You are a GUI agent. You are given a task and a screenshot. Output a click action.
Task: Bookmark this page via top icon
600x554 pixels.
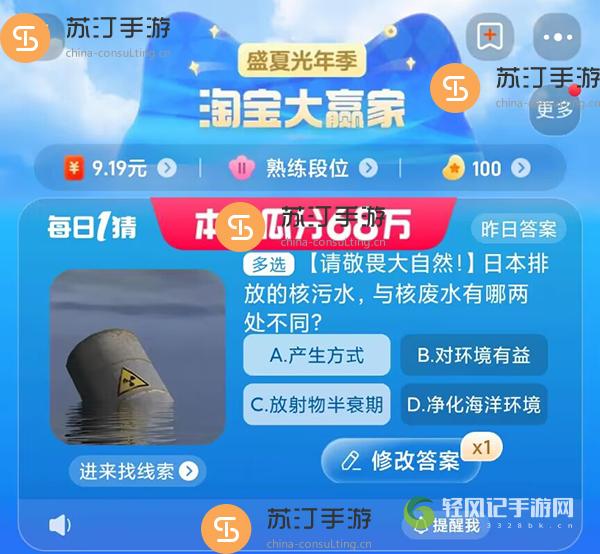pos(489,37)
